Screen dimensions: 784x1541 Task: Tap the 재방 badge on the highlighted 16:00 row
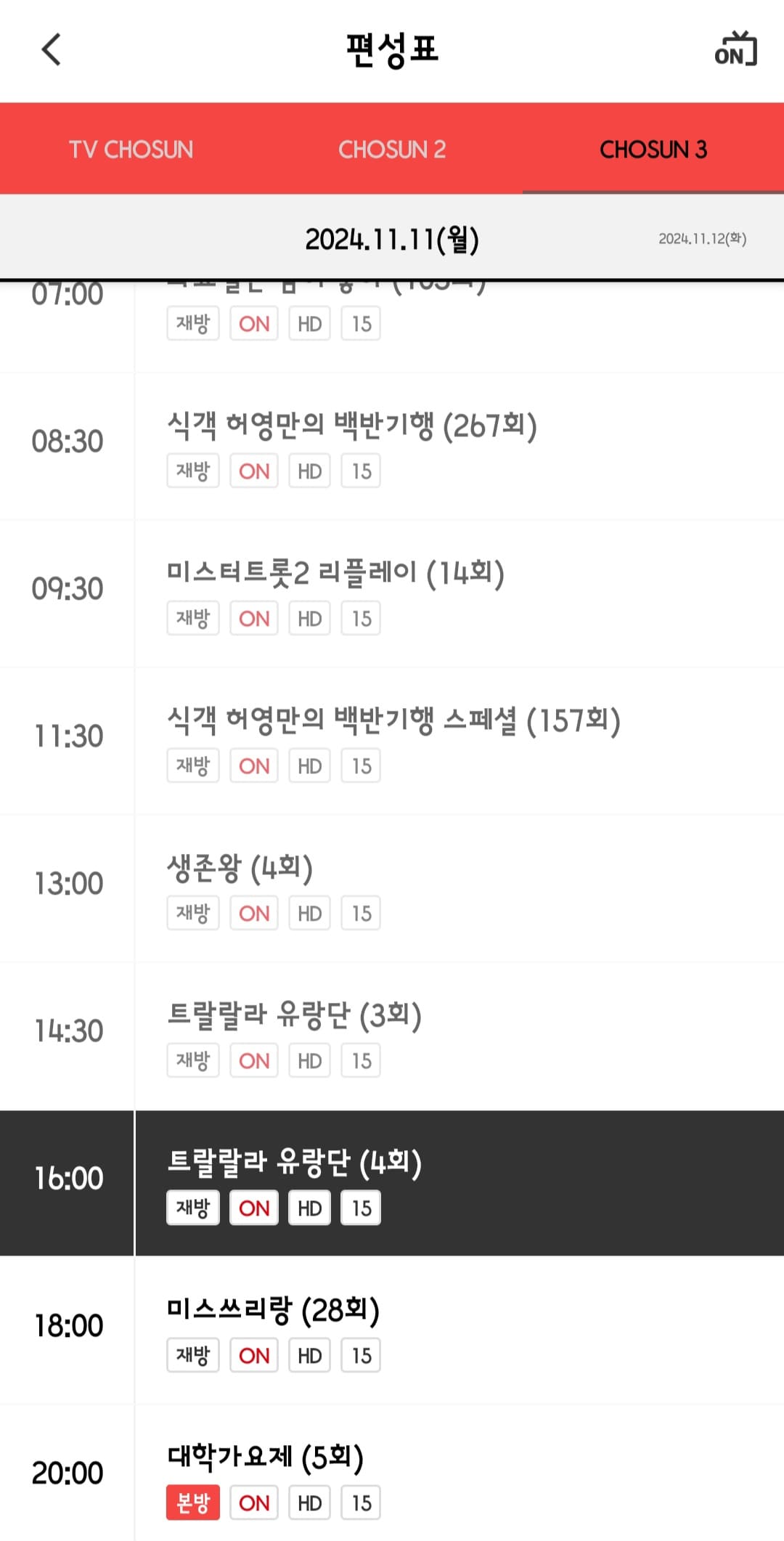click(x=192, y=1208)
